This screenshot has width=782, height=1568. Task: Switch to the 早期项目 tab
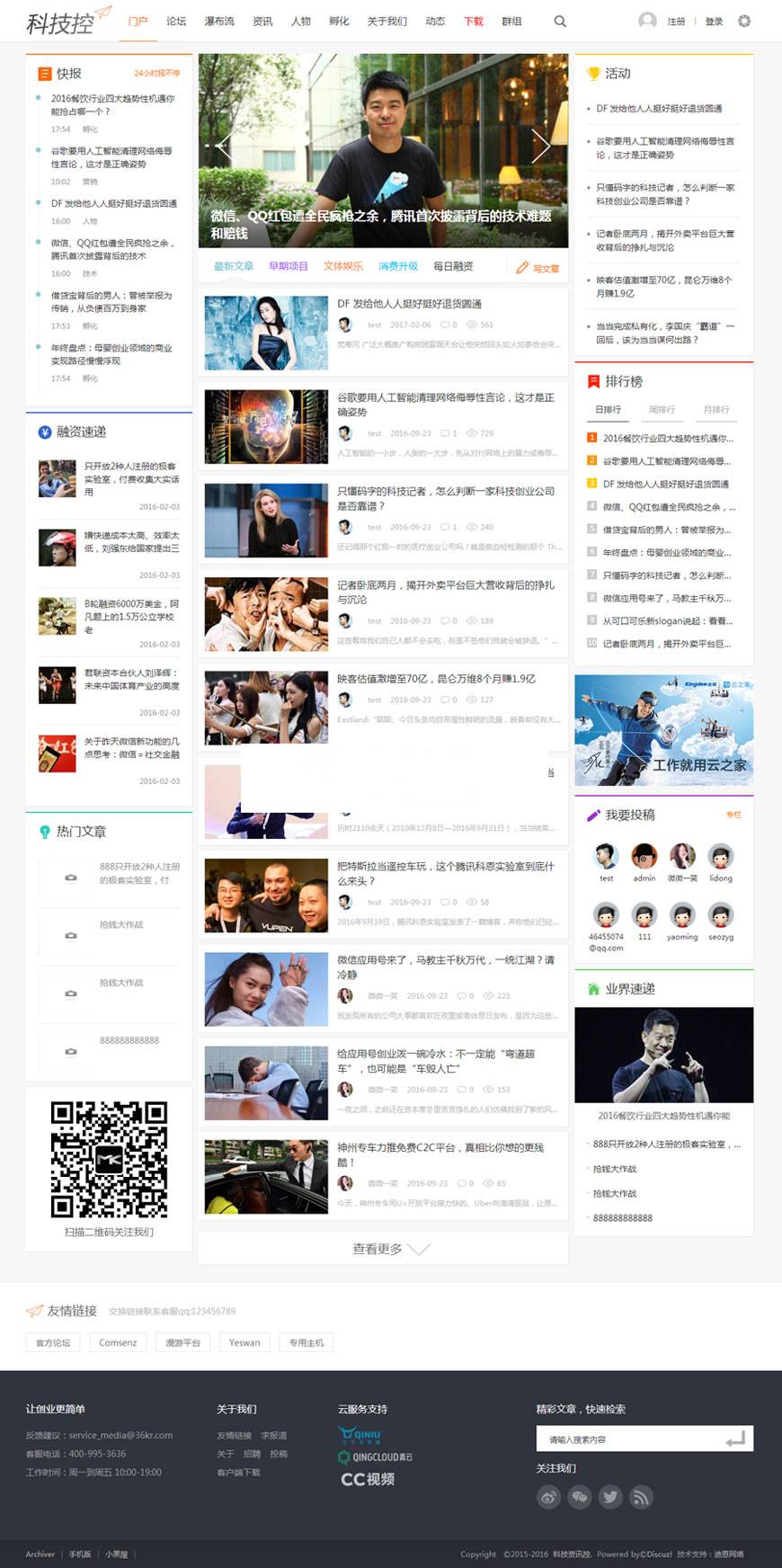point(288,266)
